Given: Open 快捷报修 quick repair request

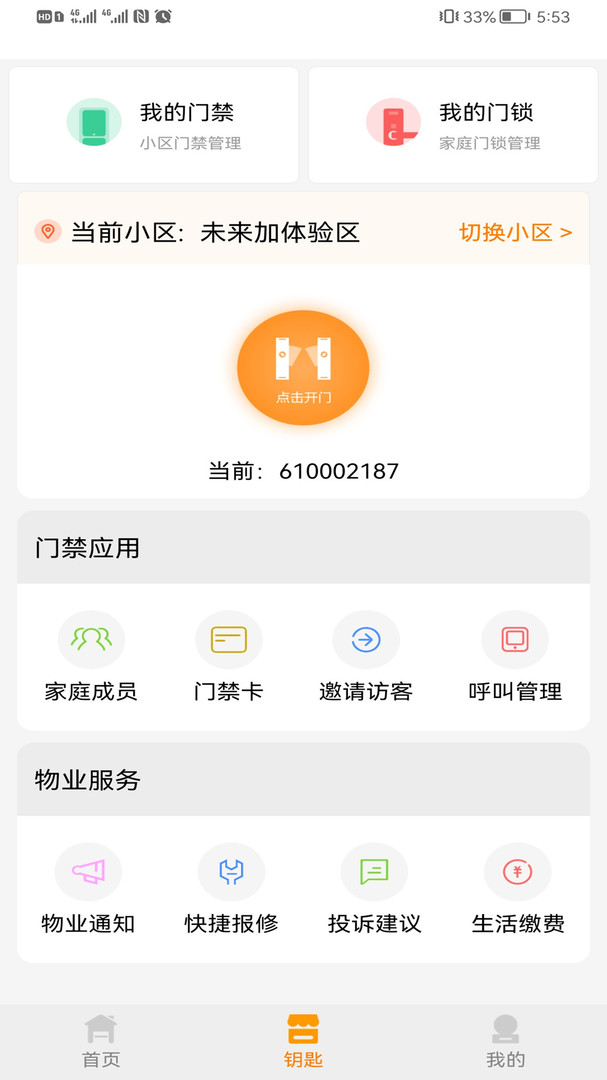Looking at the screenshot, I should pyautogui.click(x=231, y=889).
